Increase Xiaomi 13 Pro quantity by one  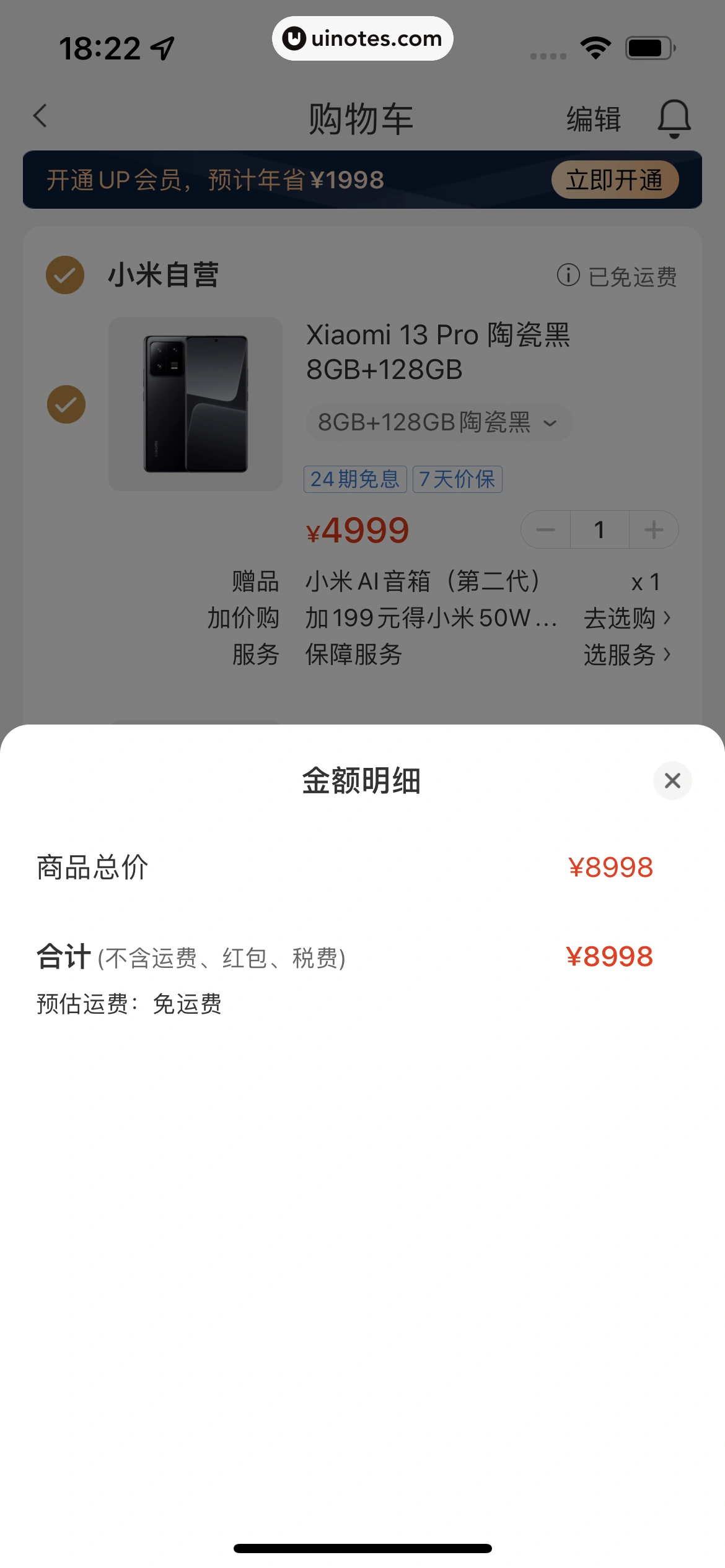pos(654,529)
